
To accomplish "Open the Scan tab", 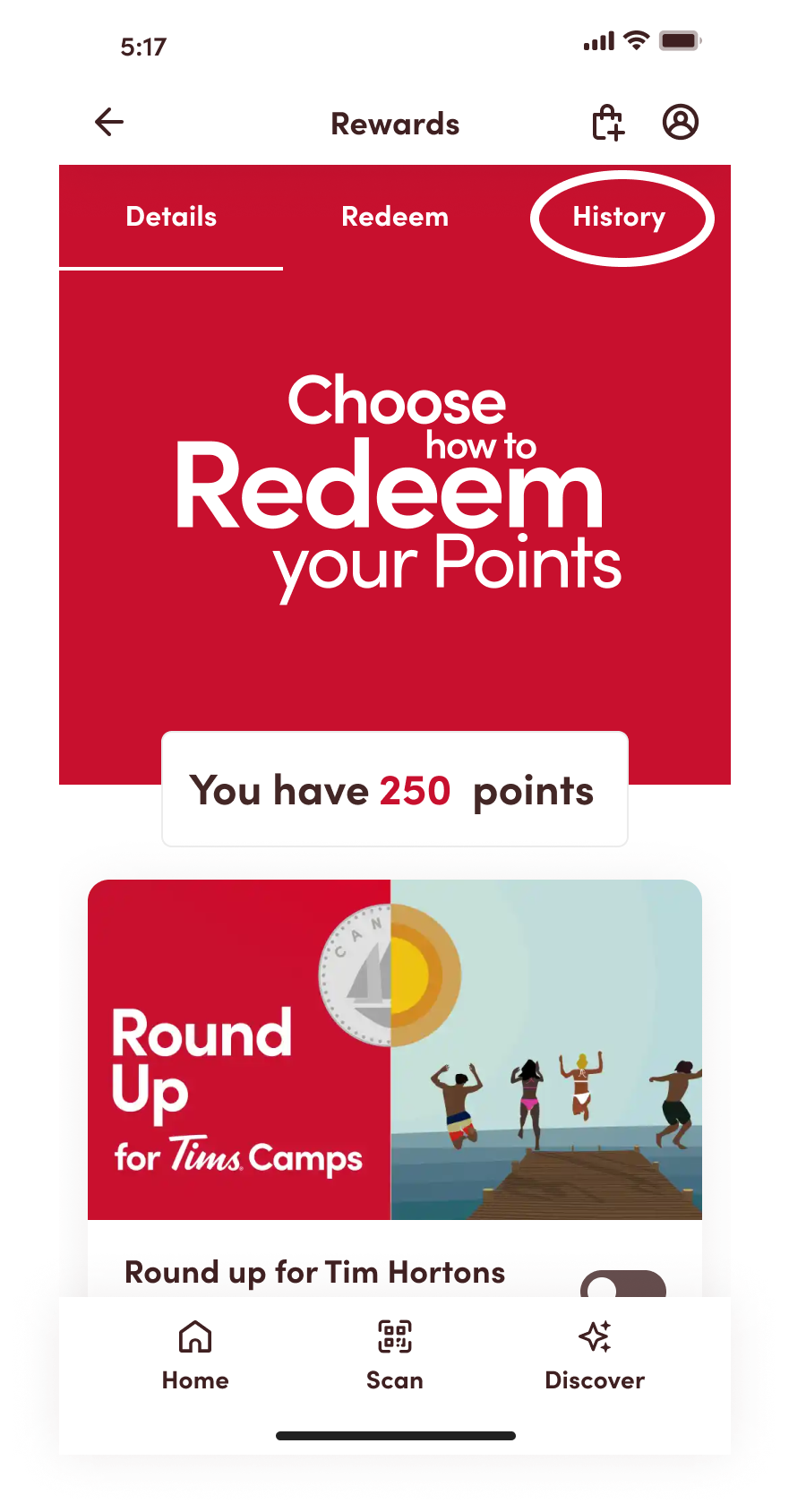I will (x=395, y=1355).
